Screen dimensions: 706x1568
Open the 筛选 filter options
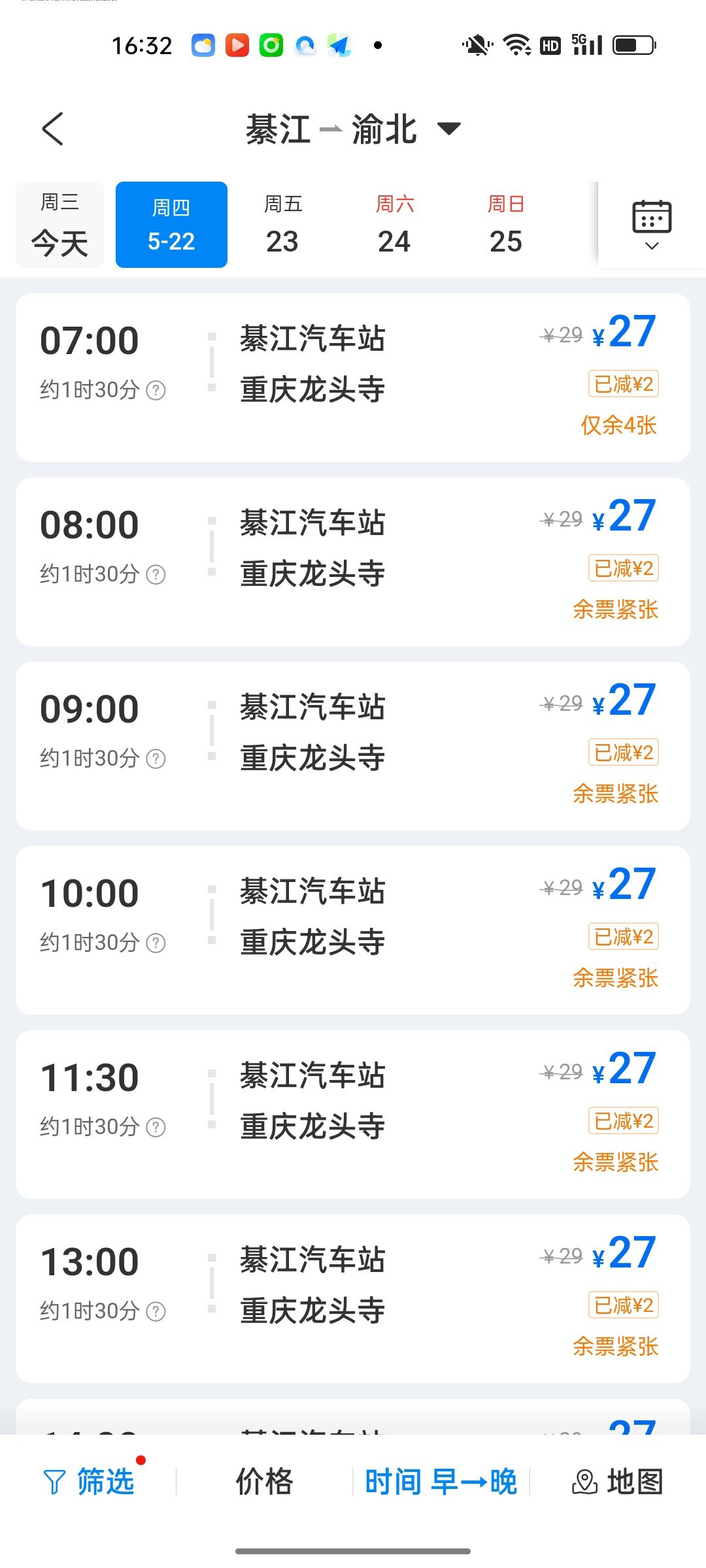point(90,1482)
